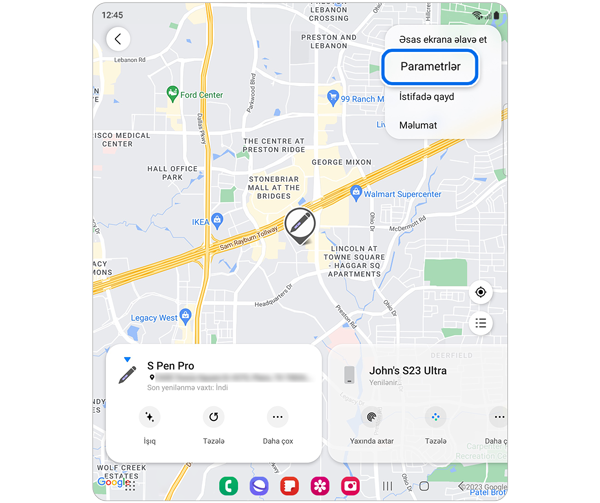The height and width of the screenshot is (503, 600).
Task: Open recent apps from navigation bar
Action: [388, 486]
